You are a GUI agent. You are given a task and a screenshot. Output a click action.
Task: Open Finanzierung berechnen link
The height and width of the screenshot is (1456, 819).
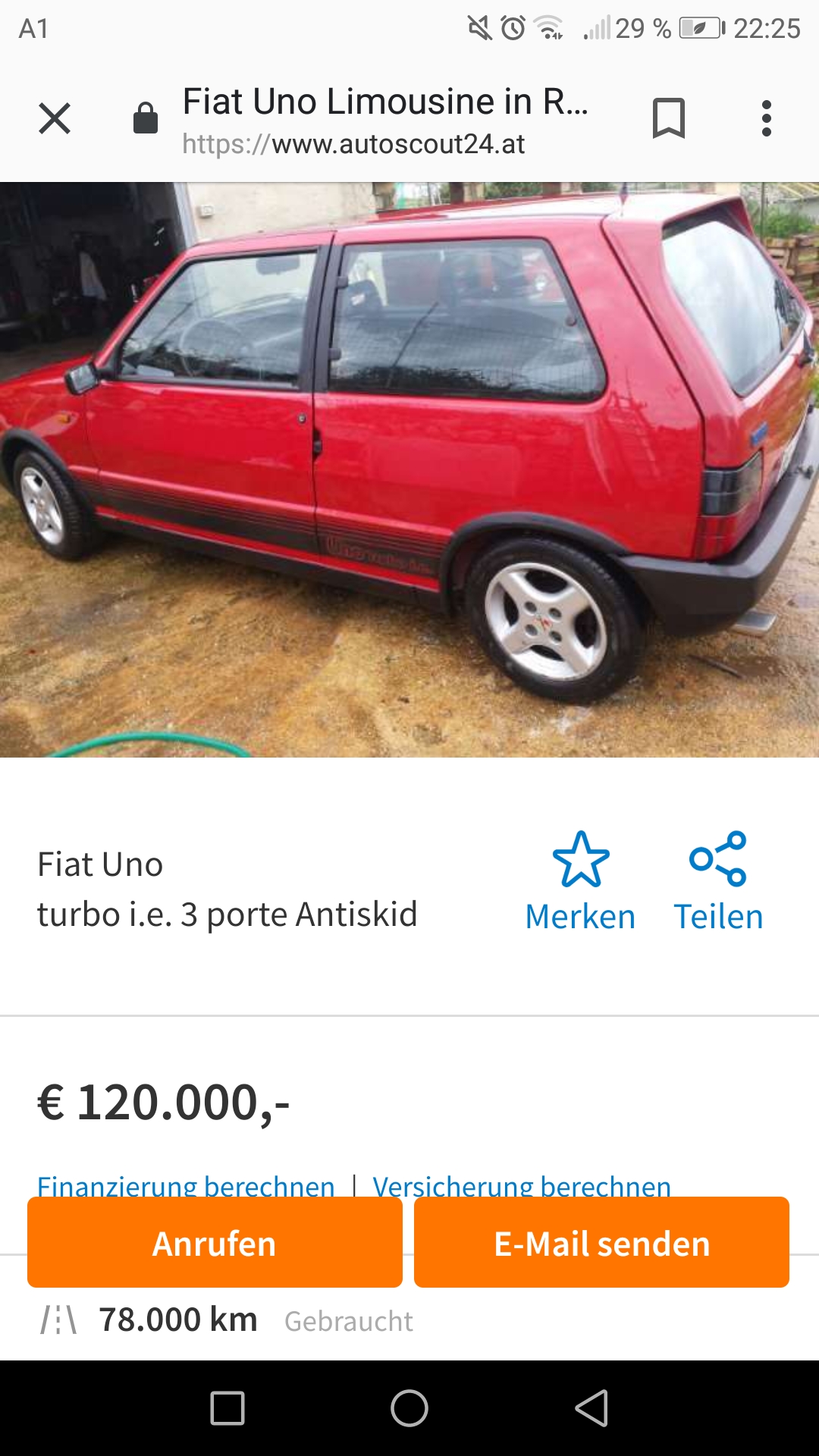point(186,1185)
